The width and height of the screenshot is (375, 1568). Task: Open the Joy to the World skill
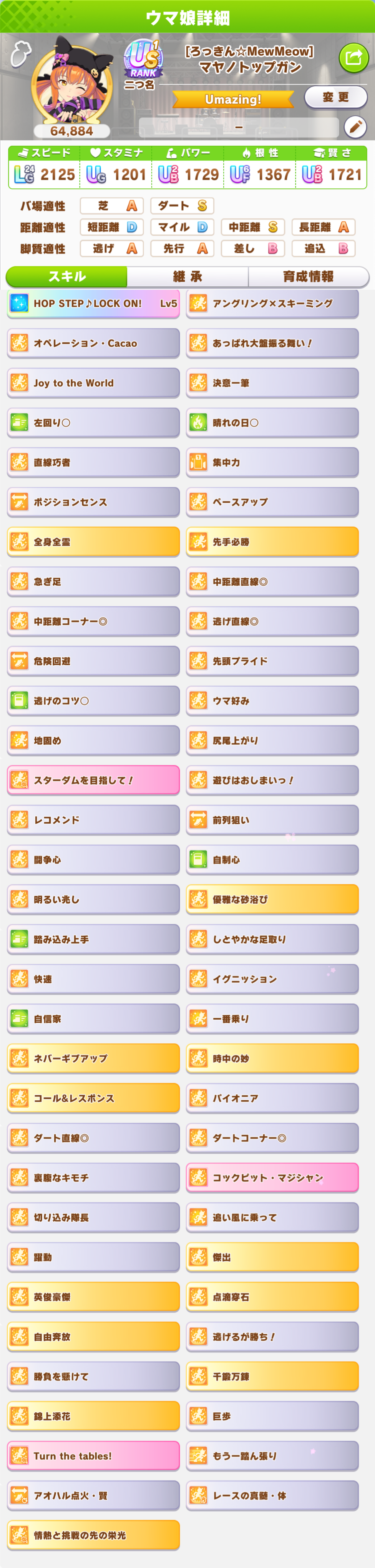(93, 383)
